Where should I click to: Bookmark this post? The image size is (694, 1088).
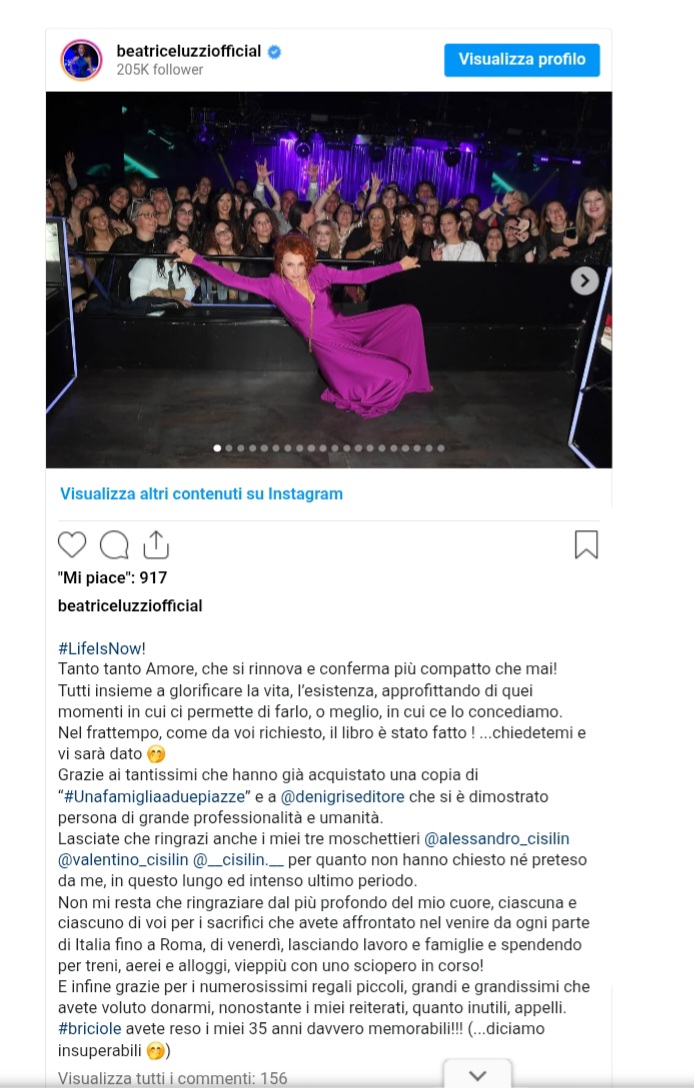[586, 545]
